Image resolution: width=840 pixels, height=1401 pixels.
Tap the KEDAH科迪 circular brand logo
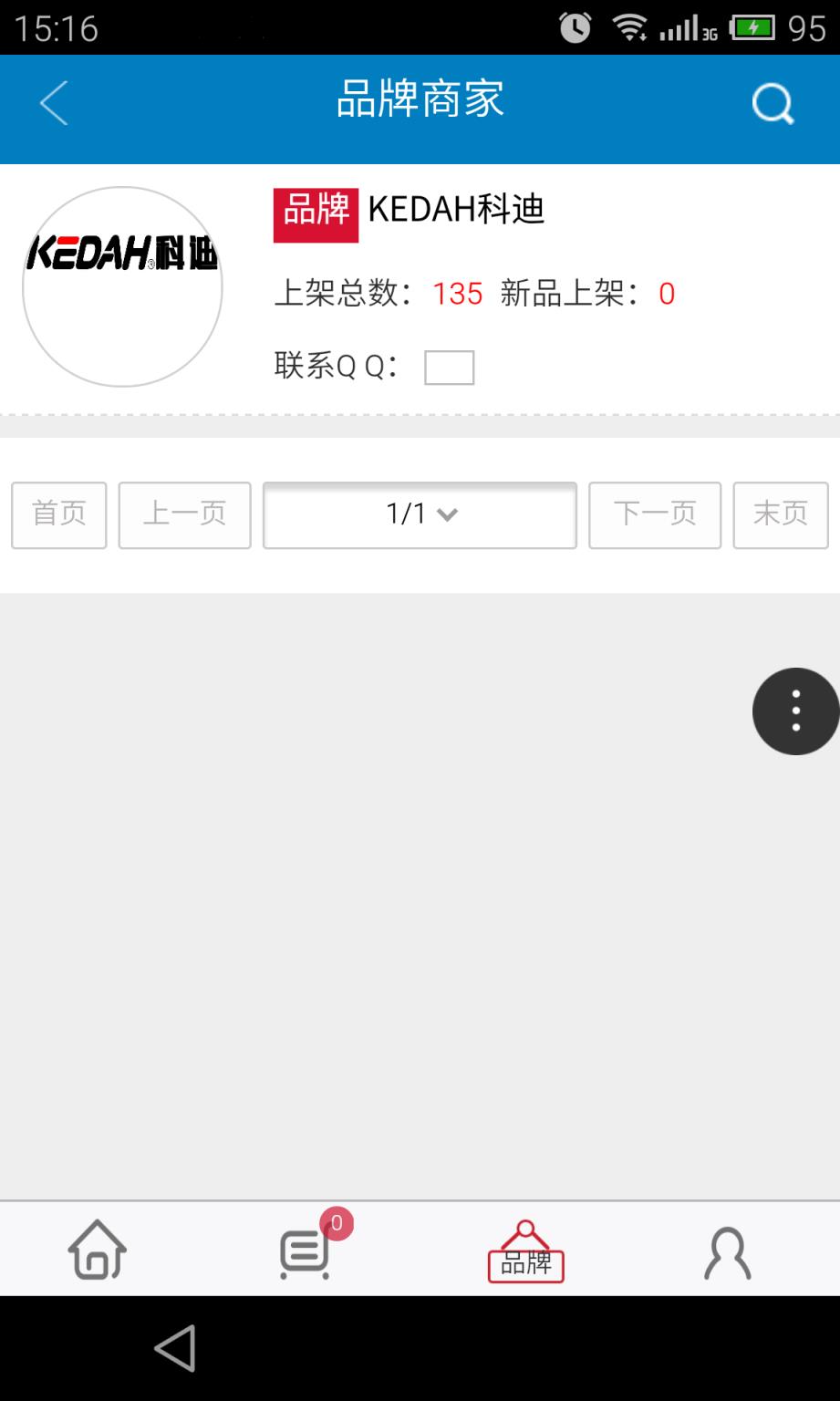click(123, 285)
